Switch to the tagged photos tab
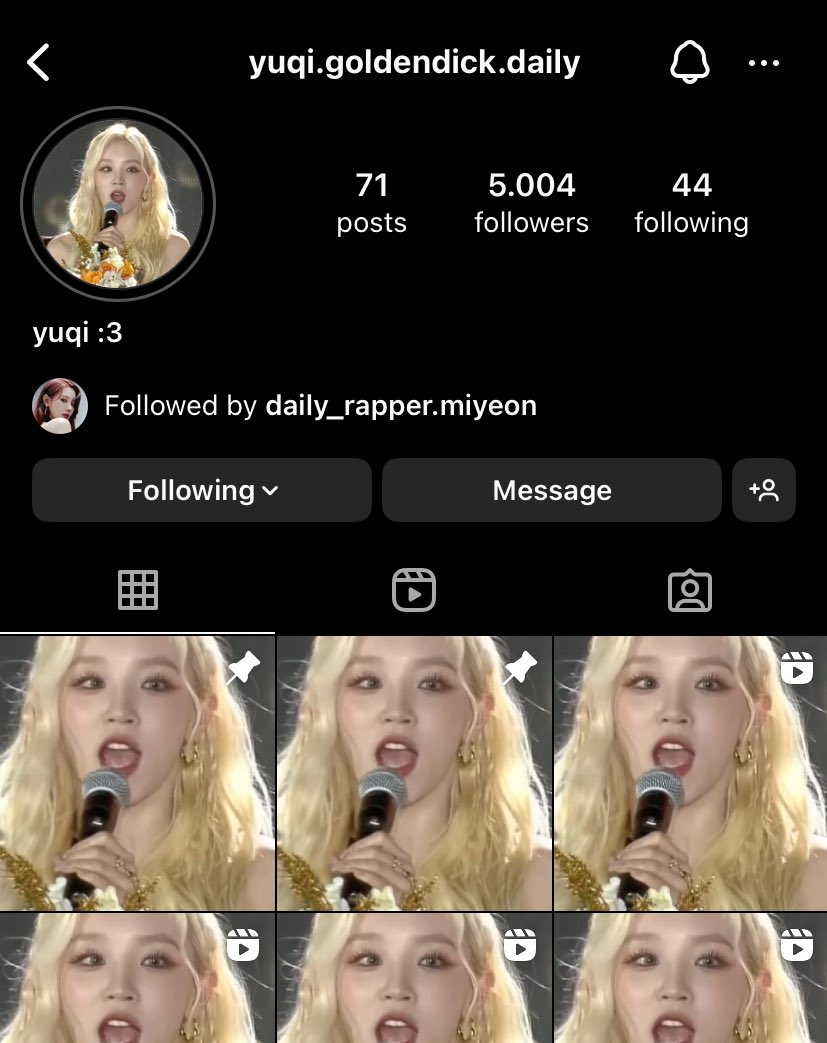 [x=690, y=590]
